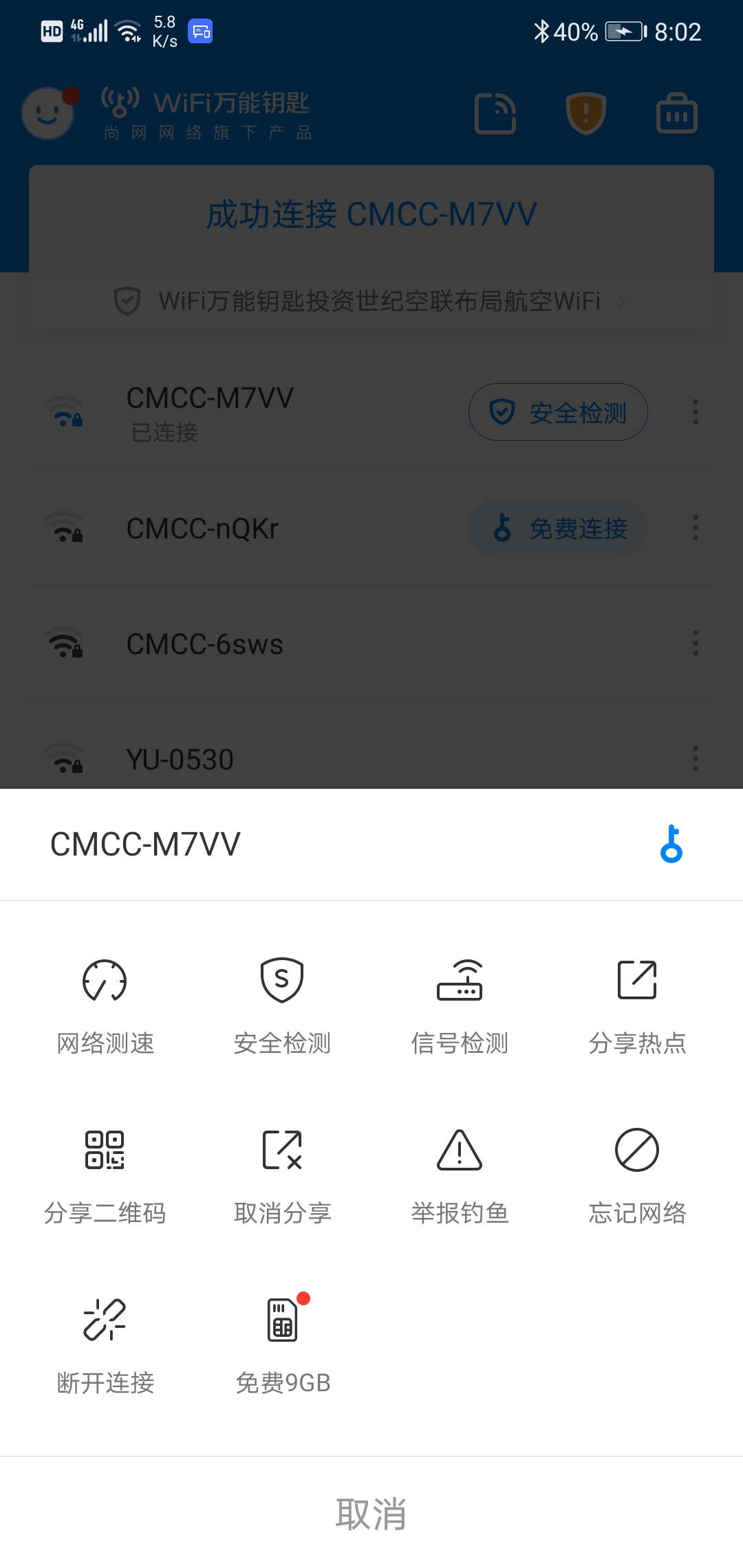
Task: Open the scan icon in the top bar
Action: coord(495,112)
